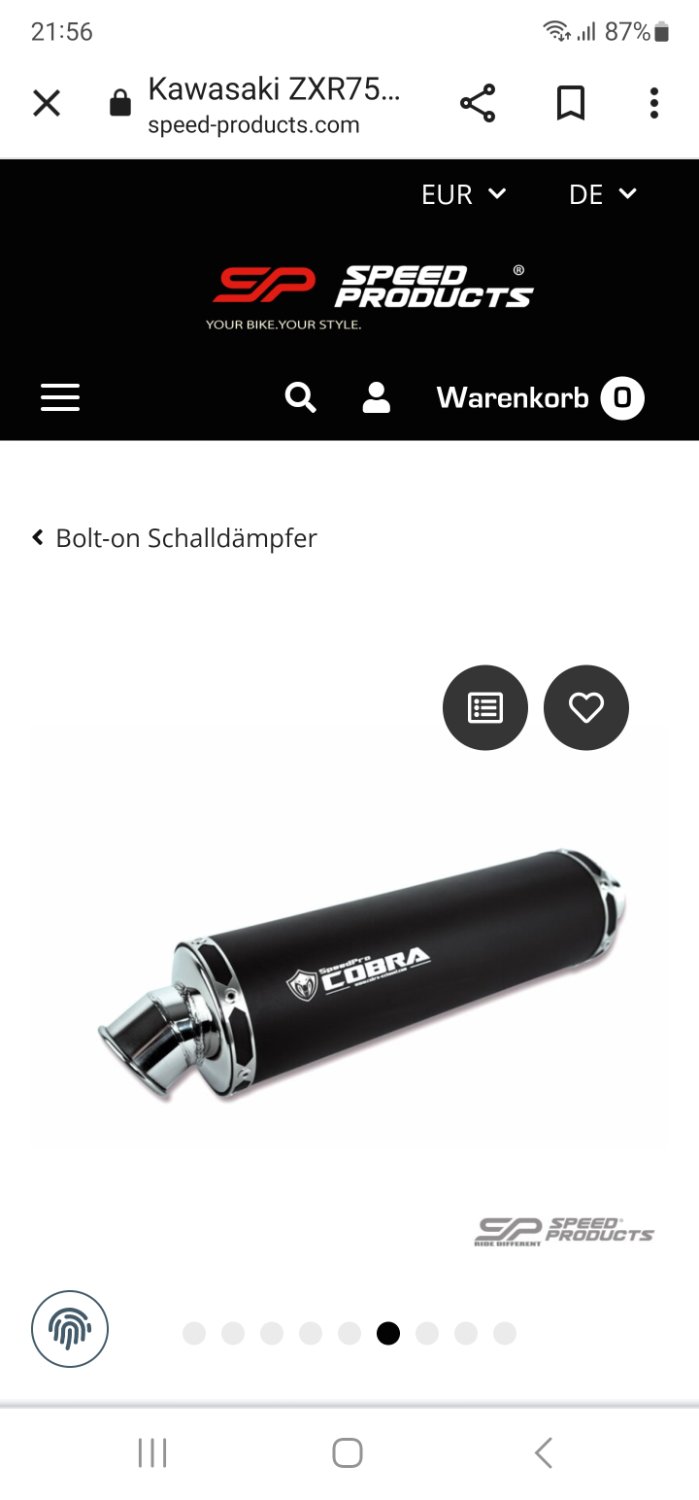Add product to comparison list
This screenshot has width=699, height=1500.
[x=485, y=708]
